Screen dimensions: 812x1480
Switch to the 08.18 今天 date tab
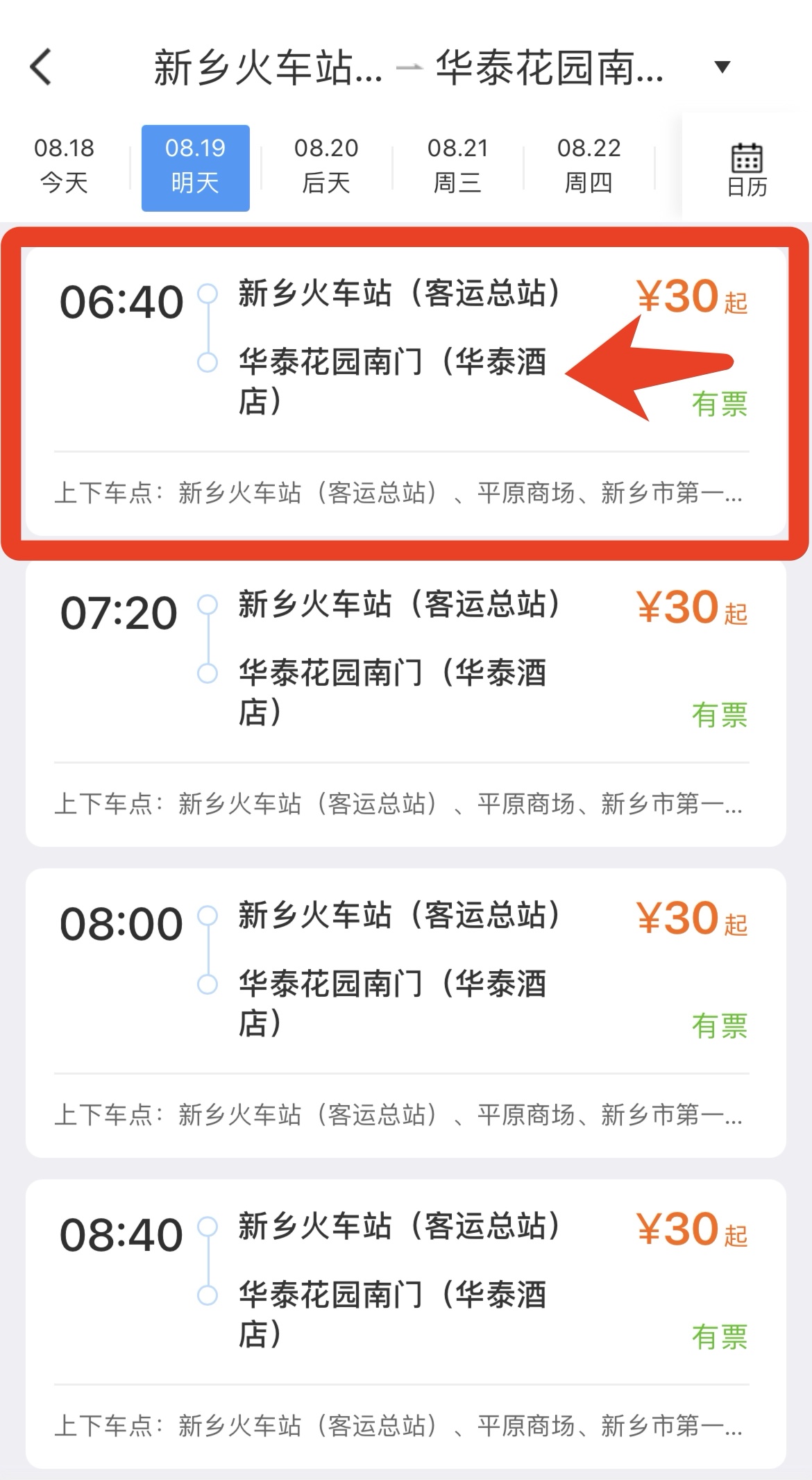[x=66, y=165]
